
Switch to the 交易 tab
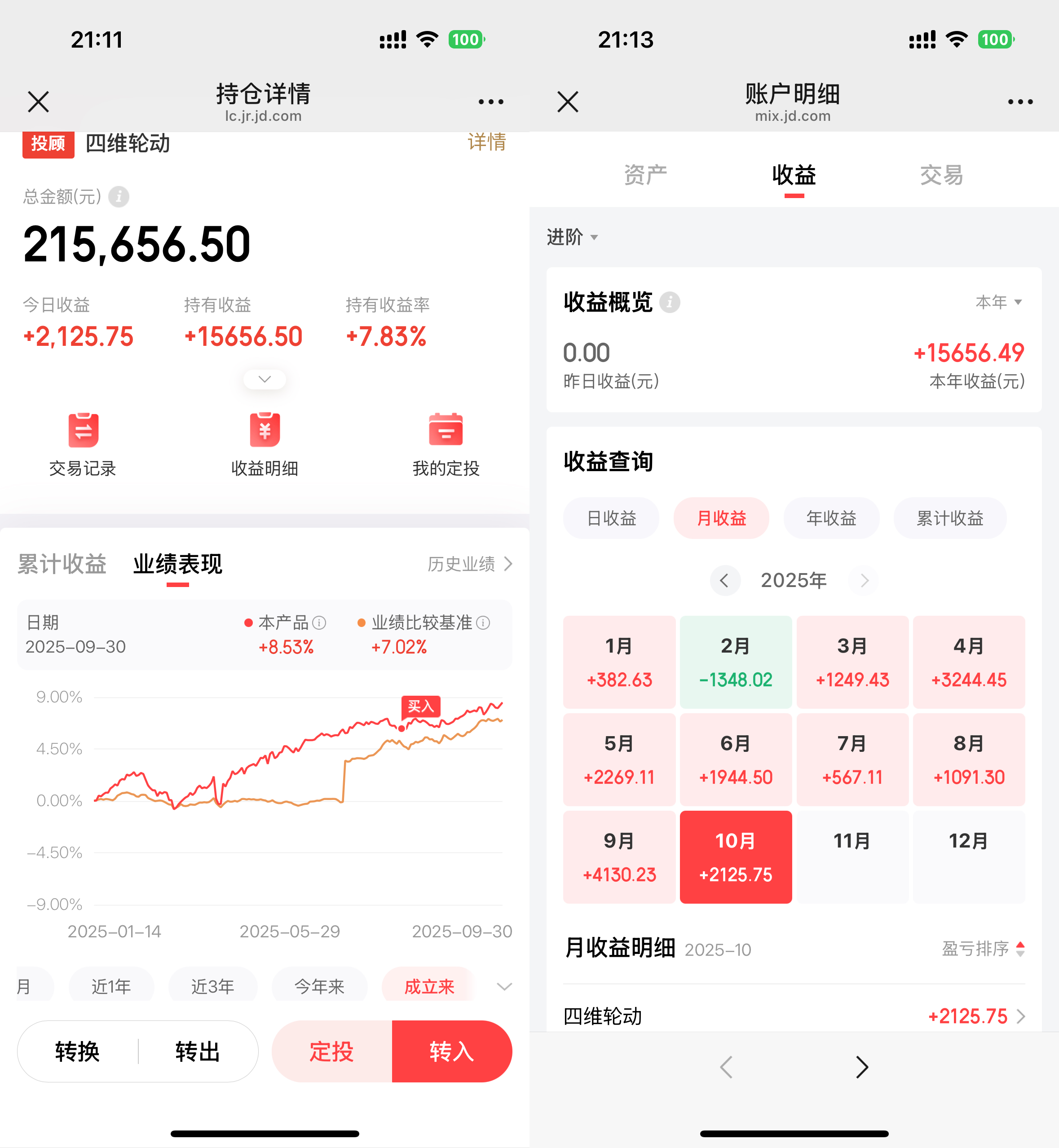click(941, 175)
